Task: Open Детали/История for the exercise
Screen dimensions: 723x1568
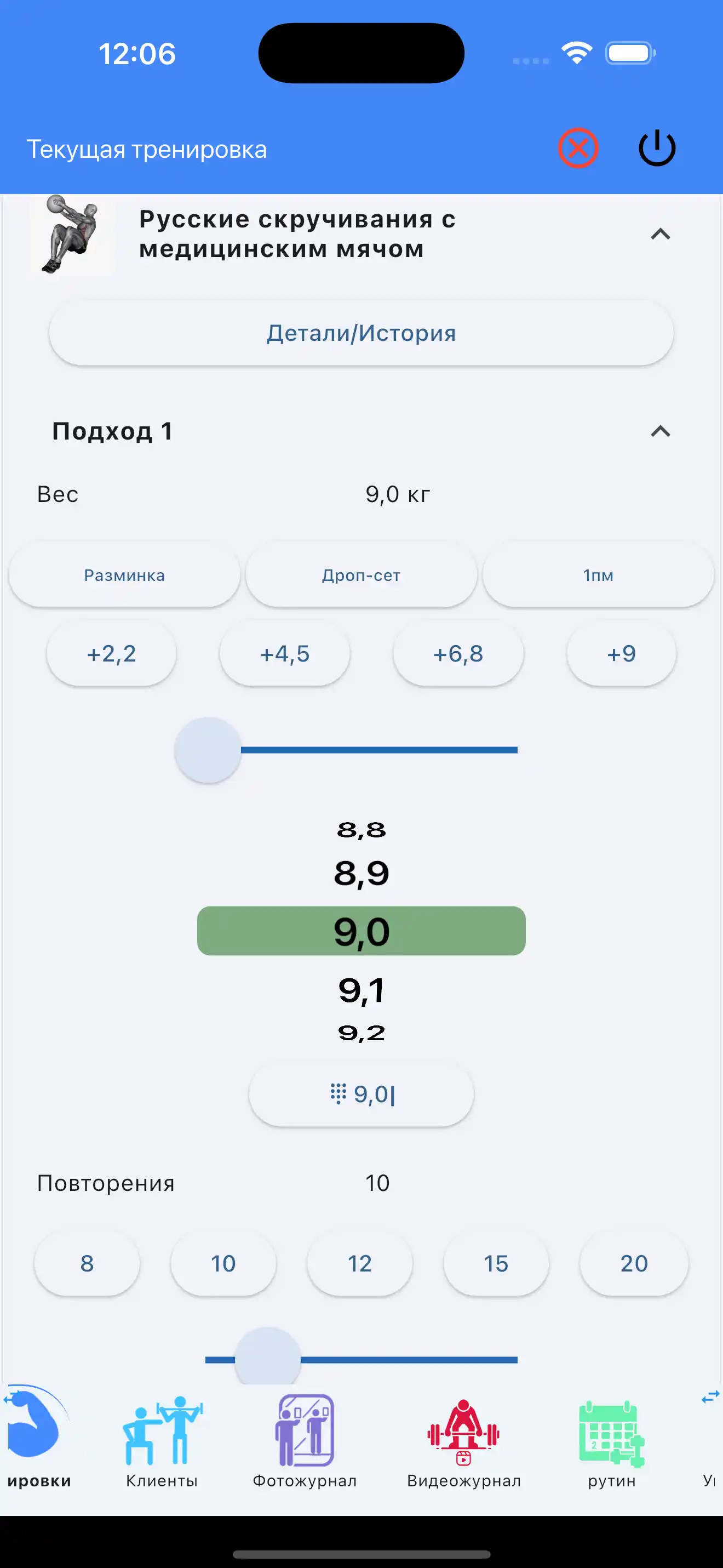Action: (x=361, y=333)
